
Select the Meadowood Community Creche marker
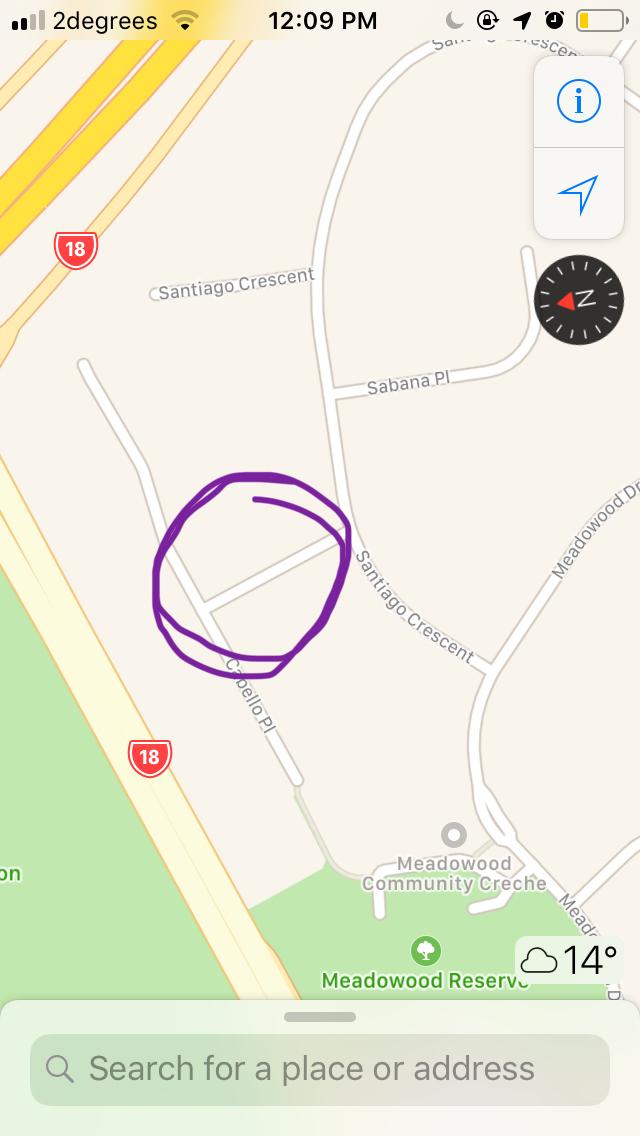[x=454, y=834]
